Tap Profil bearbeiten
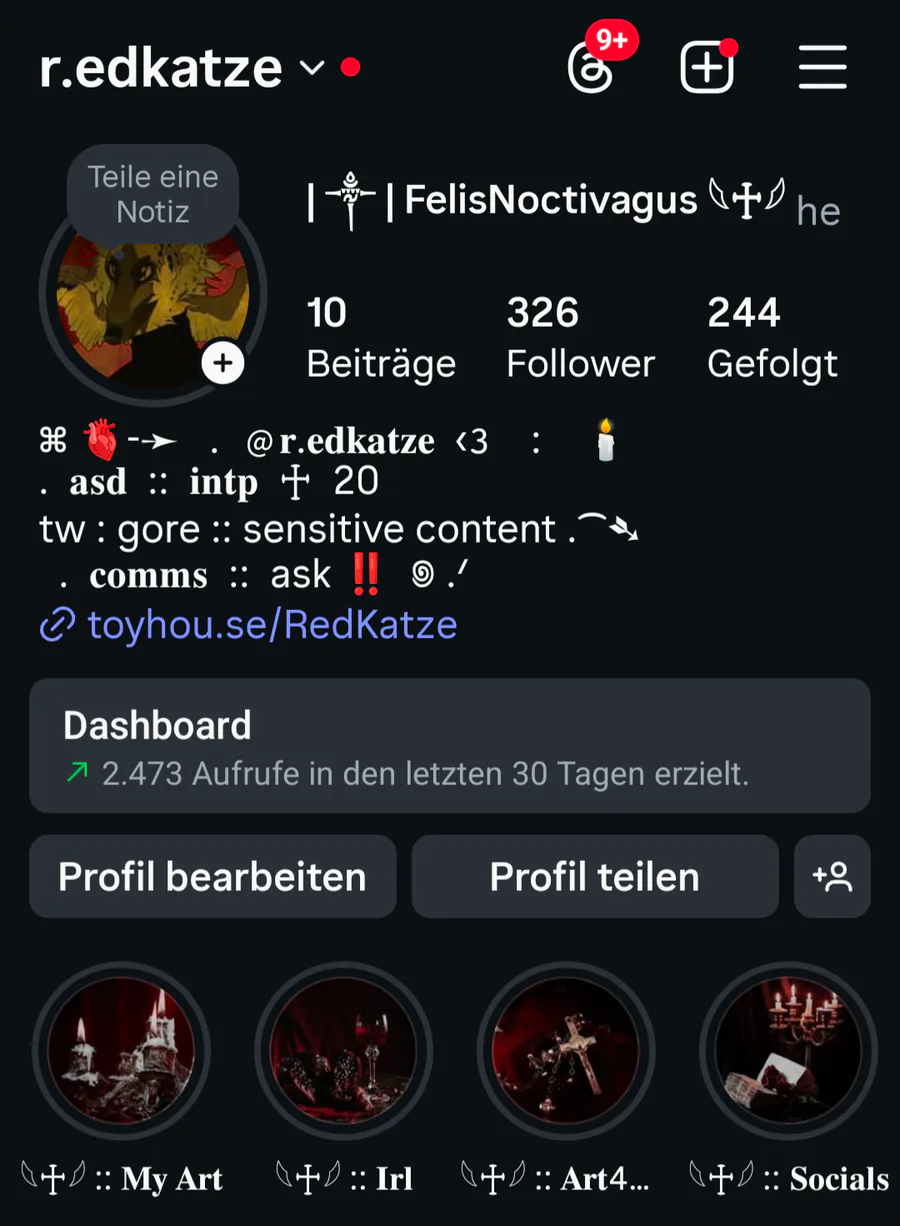Image resolution: width=900 pixels, height=1226 pixels. click(213, 877)
